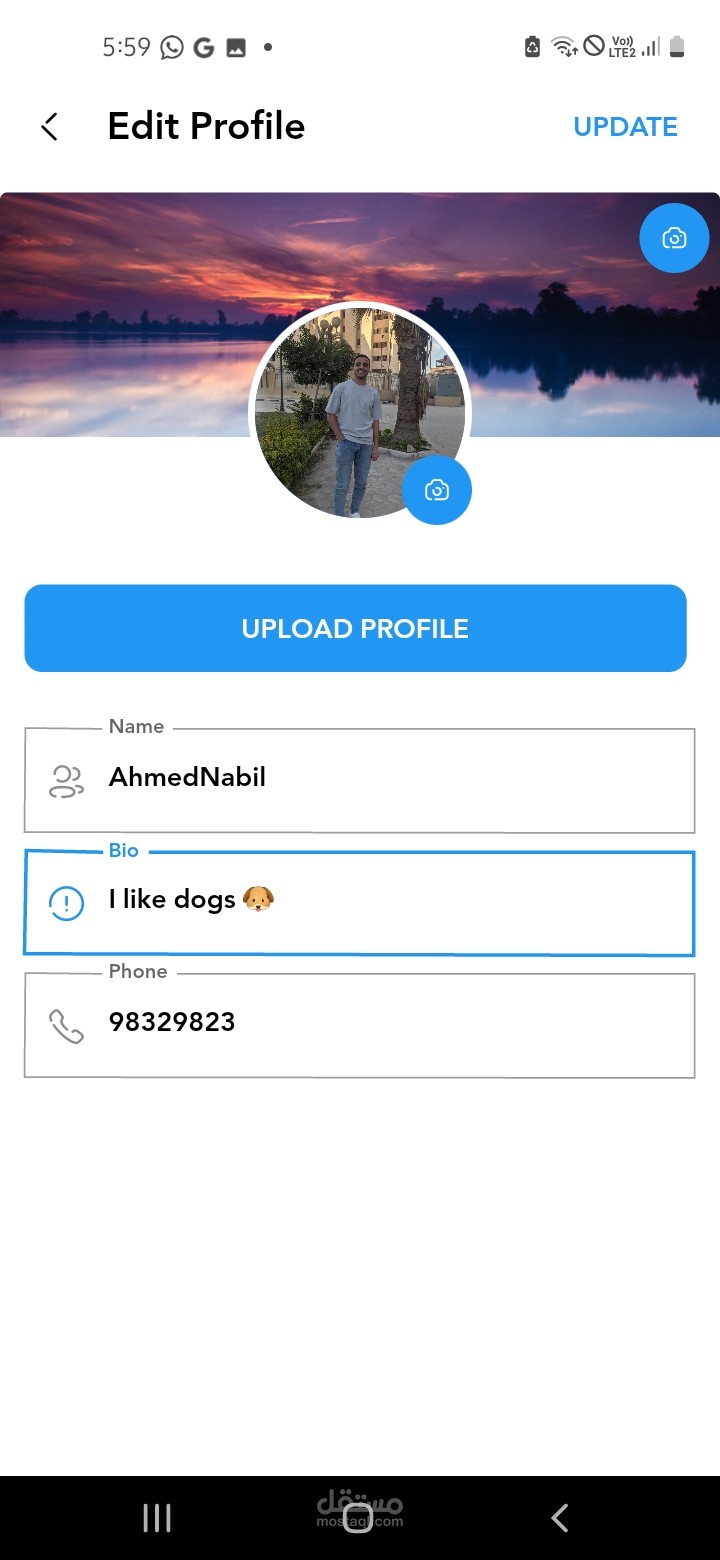This screenshot has width=720, height=1560.
Task: Edit the Name field showing AhmedNabil
Action: pyautogui.click(x=380, y=778)
